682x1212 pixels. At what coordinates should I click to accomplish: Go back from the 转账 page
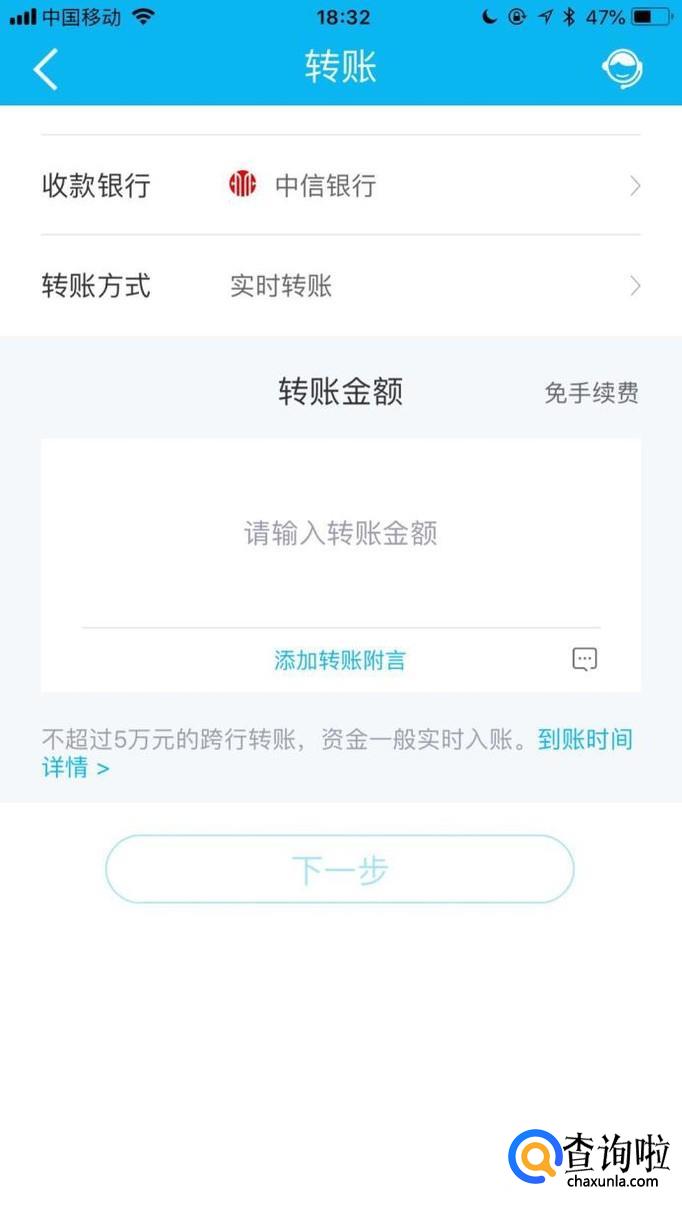46,69
